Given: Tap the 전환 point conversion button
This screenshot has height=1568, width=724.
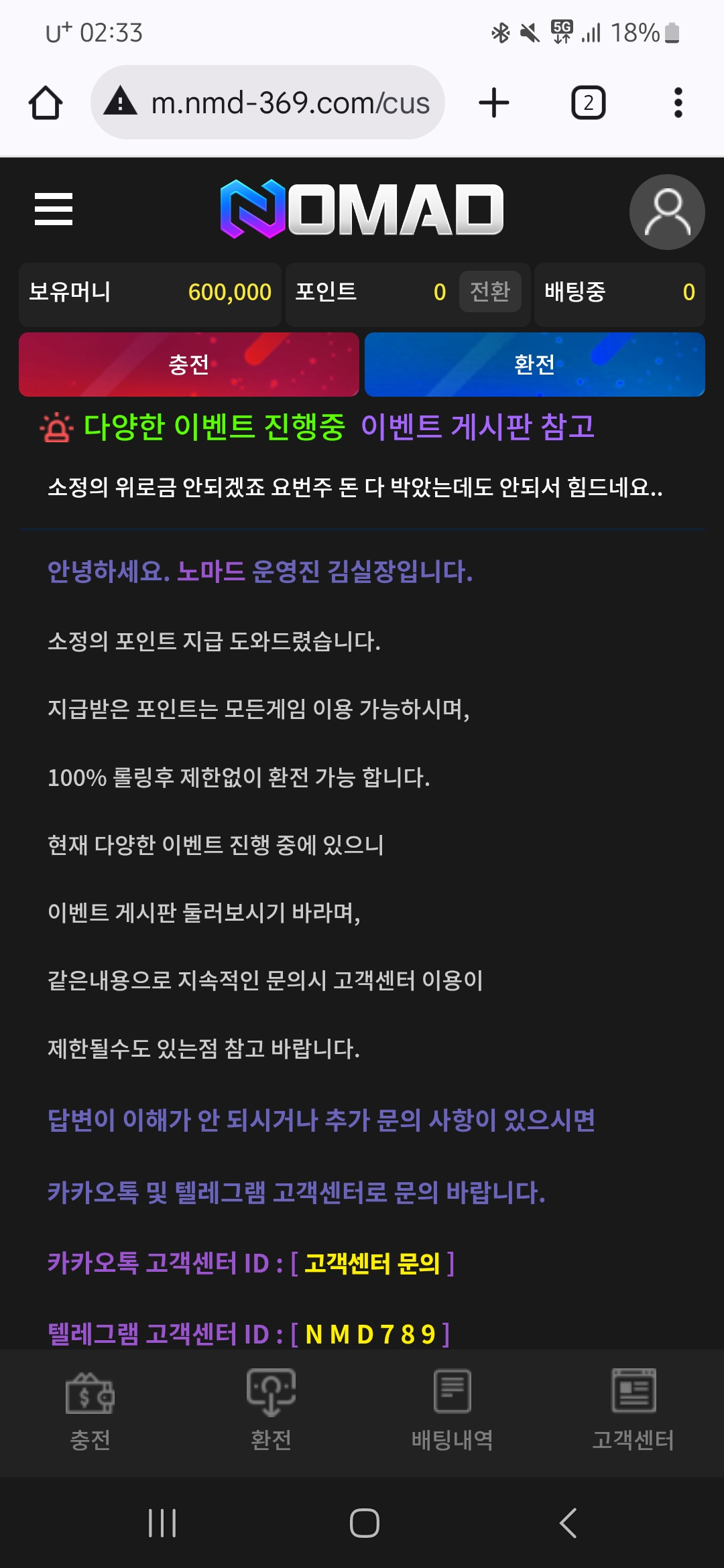Looking at the screenshot, I should 489,291.
